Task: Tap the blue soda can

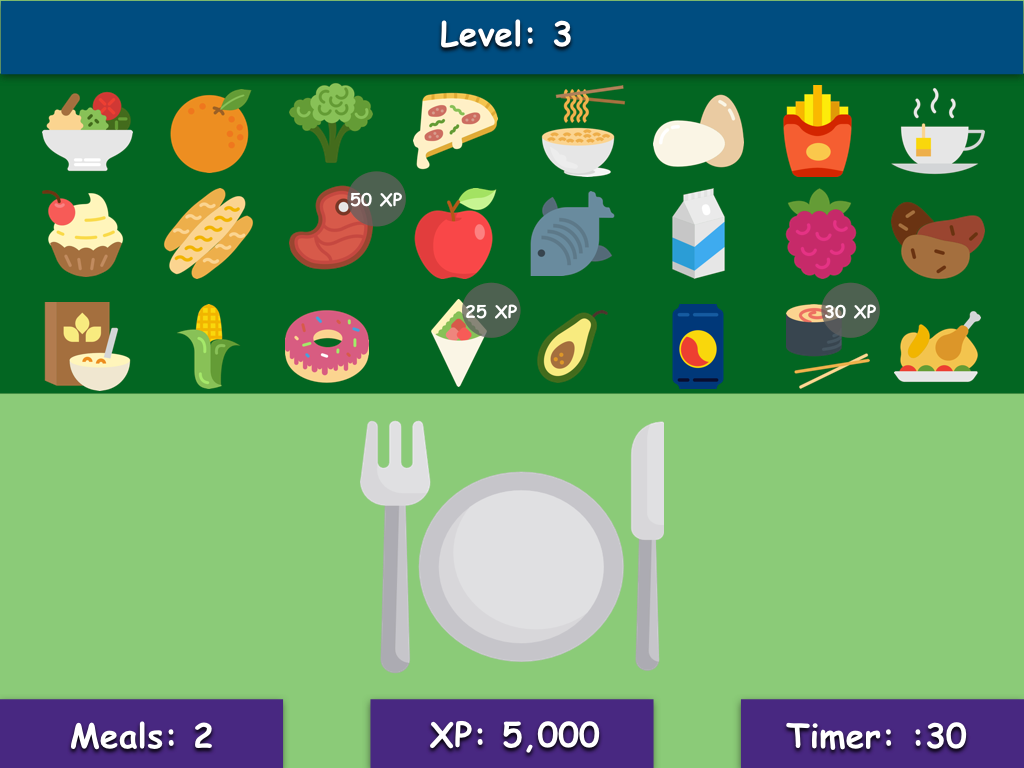Action: coord(697,347)
